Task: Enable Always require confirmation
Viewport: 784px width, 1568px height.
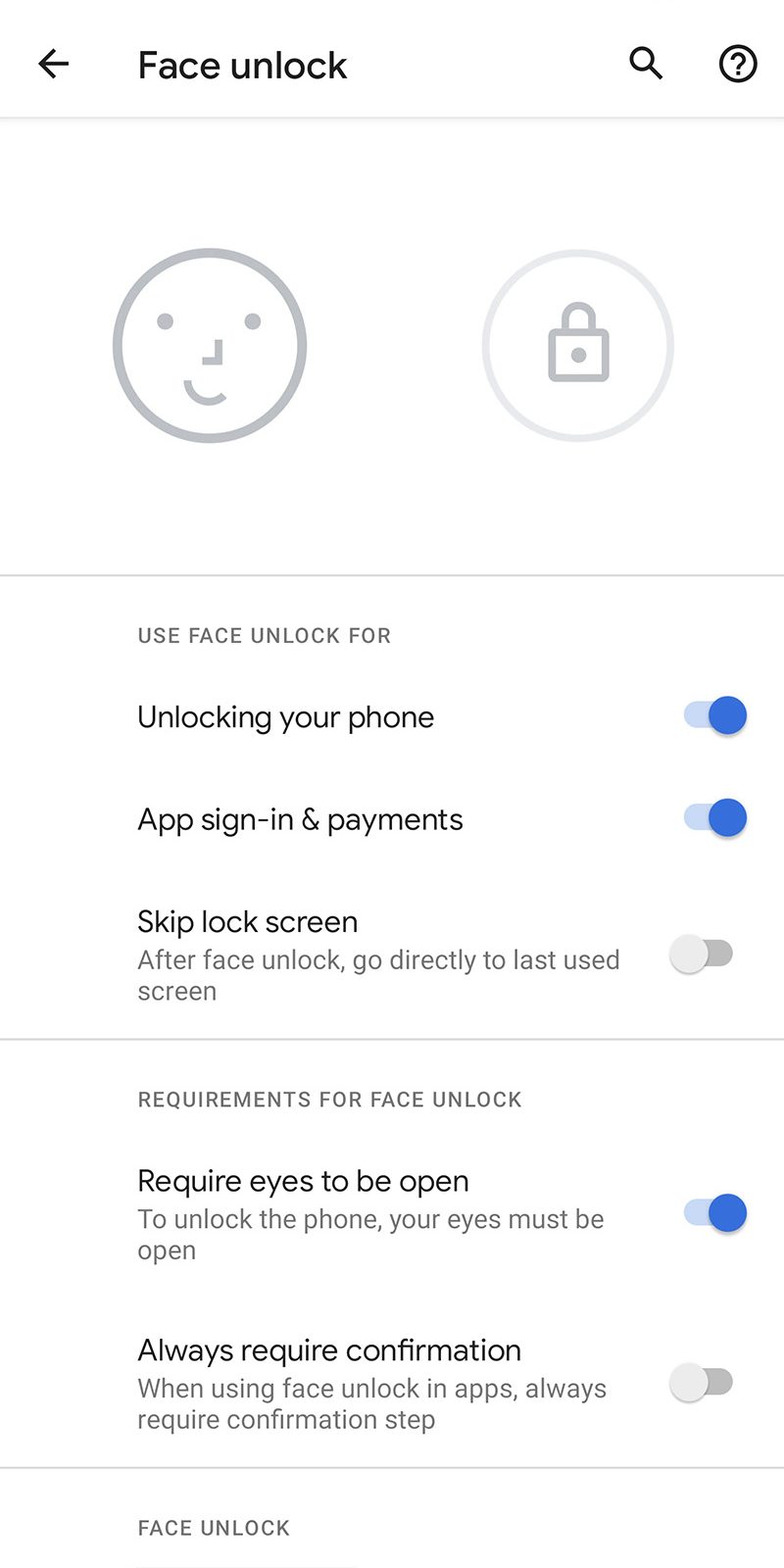Action: 702,1383
